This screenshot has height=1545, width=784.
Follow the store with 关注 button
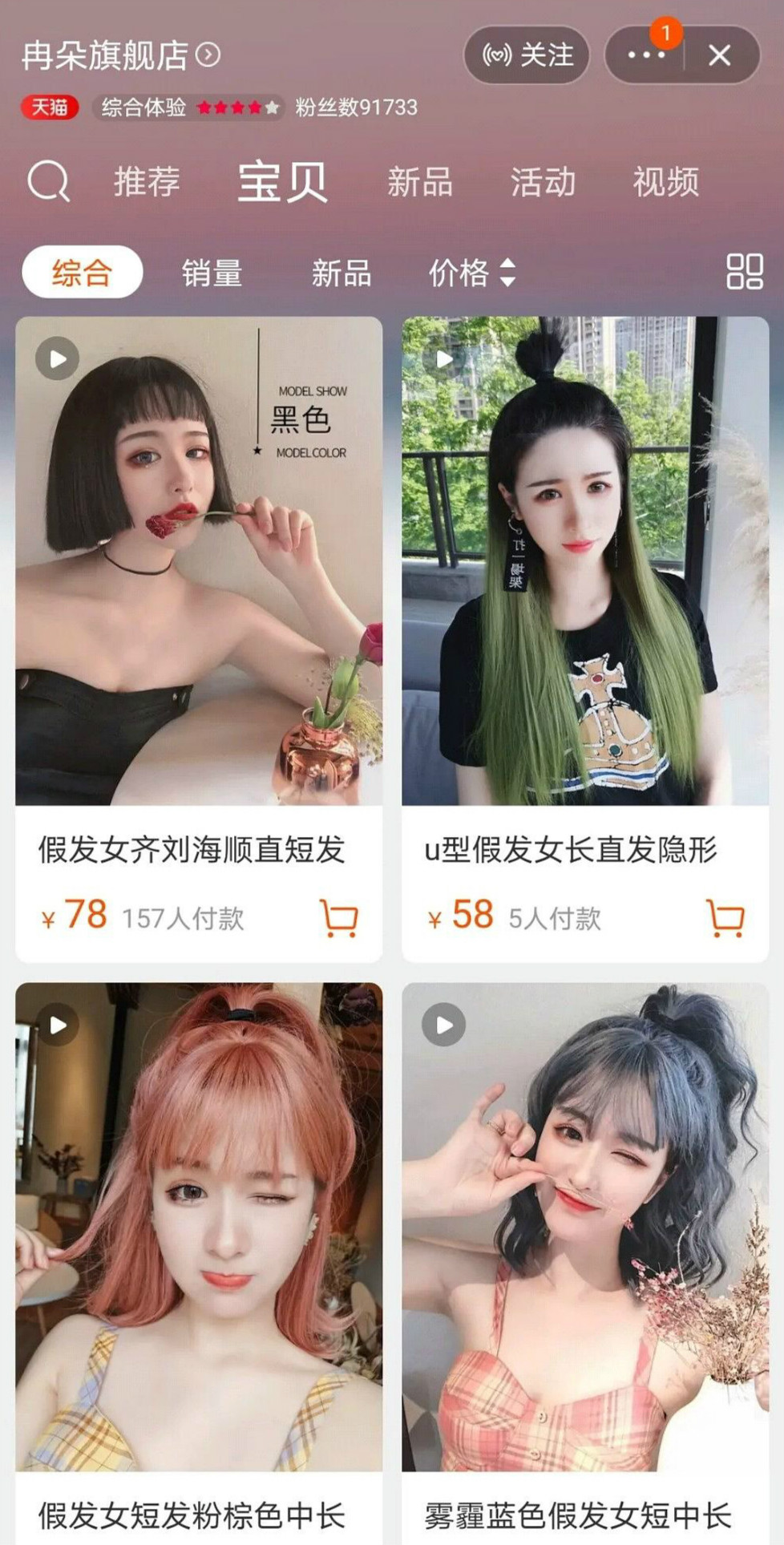tap(527, 55)
